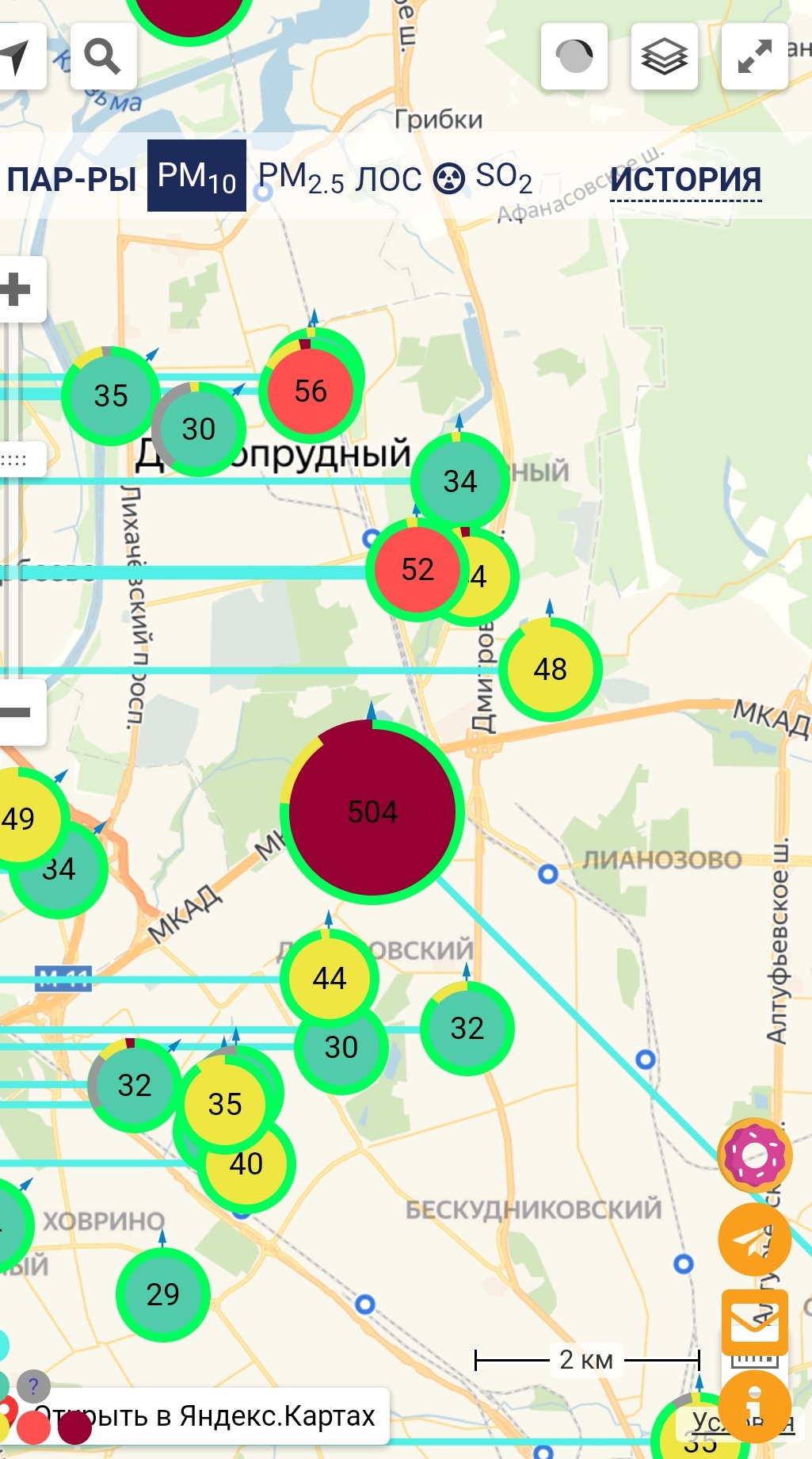This screenshot has width=812, height=1459.
Task: Open the orange info button
Action: pos(755,1407)
